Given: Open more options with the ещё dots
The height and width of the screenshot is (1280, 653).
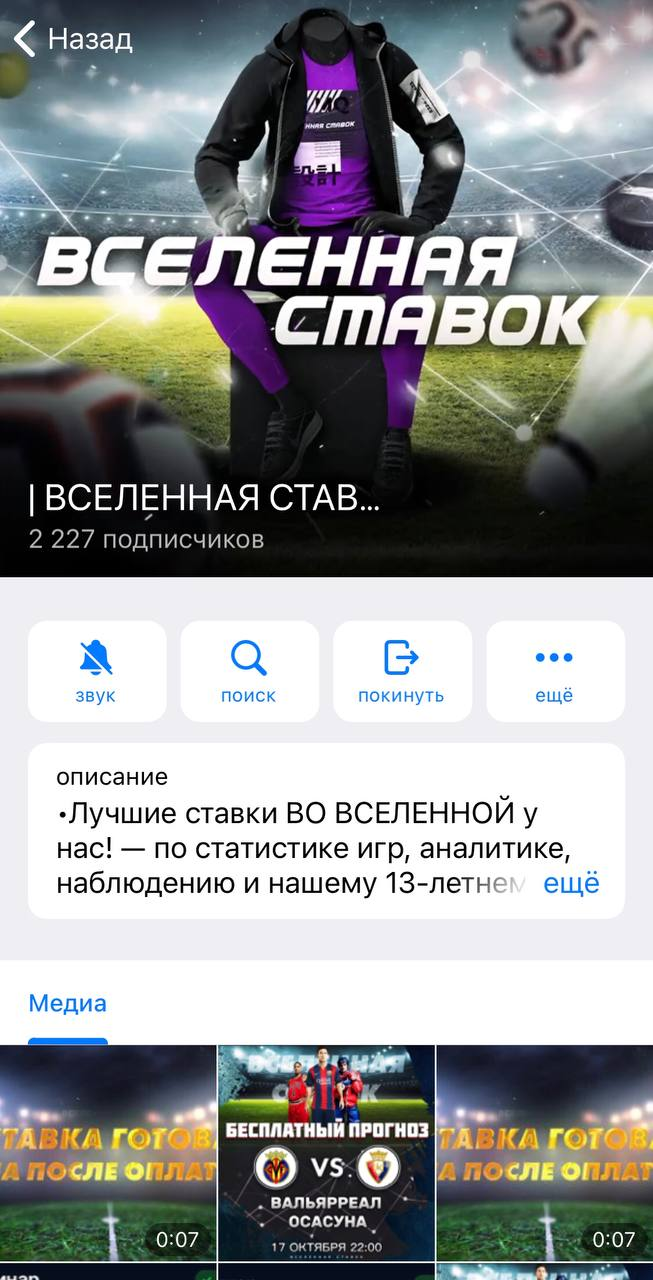Looking at the screenshot, I should pyautogui.click(x=555, y=671).
